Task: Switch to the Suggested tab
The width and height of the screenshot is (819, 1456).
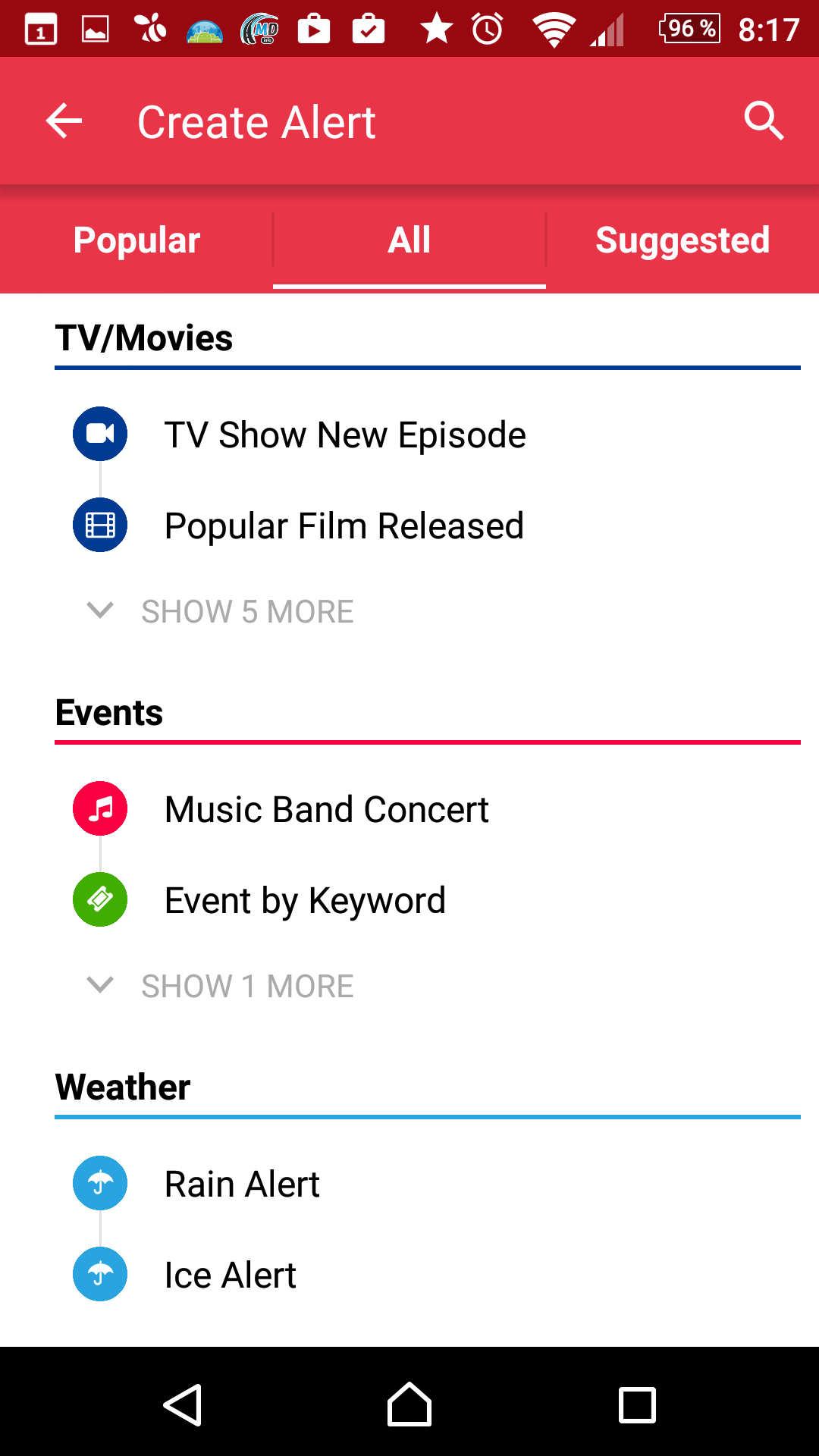Action: [x=682, y=240]
